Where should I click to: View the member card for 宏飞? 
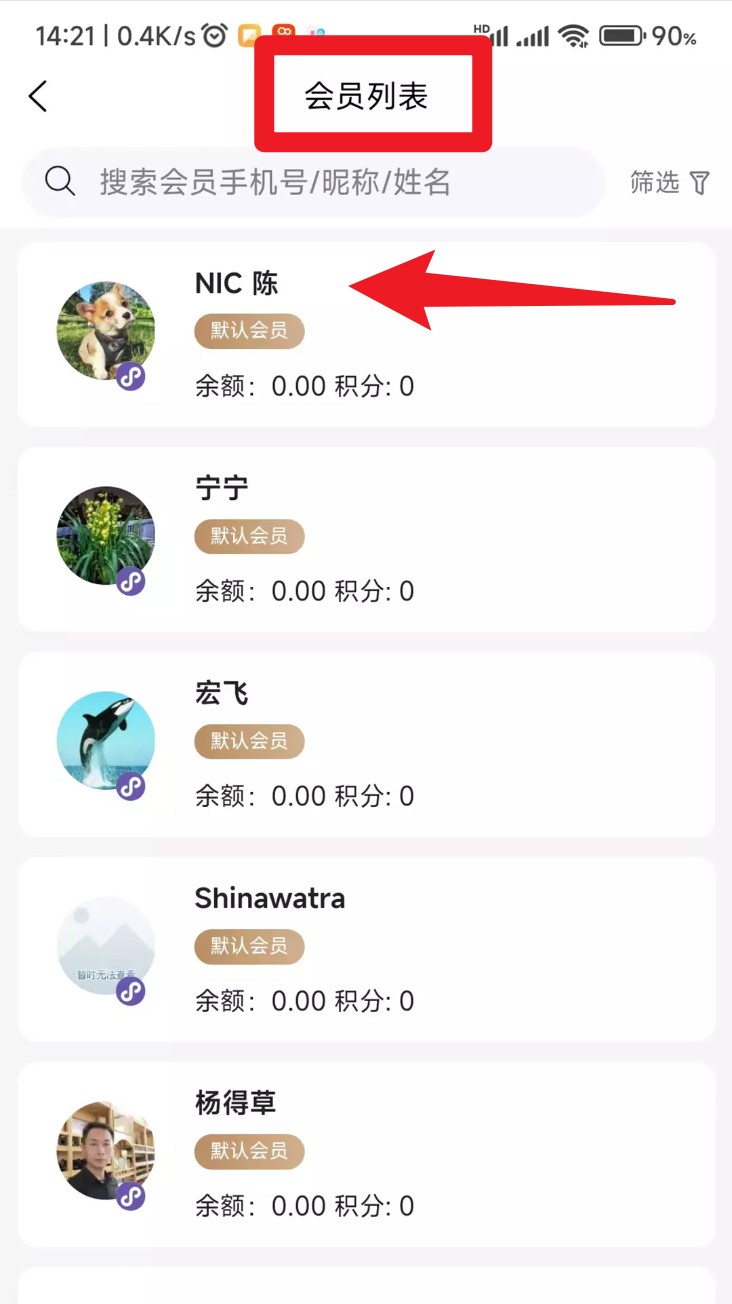366,745
